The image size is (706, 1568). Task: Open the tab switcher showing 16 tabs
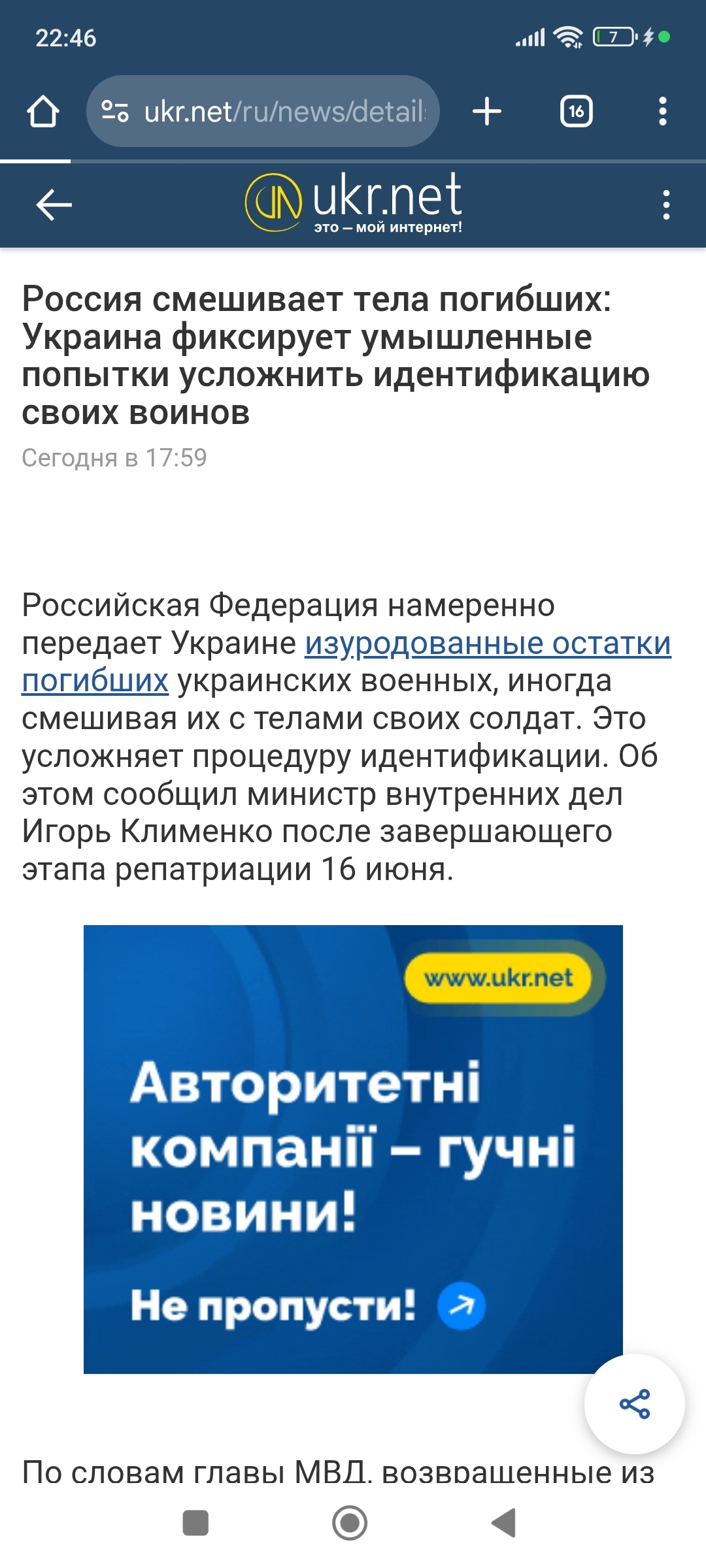[x=576, y=111]
